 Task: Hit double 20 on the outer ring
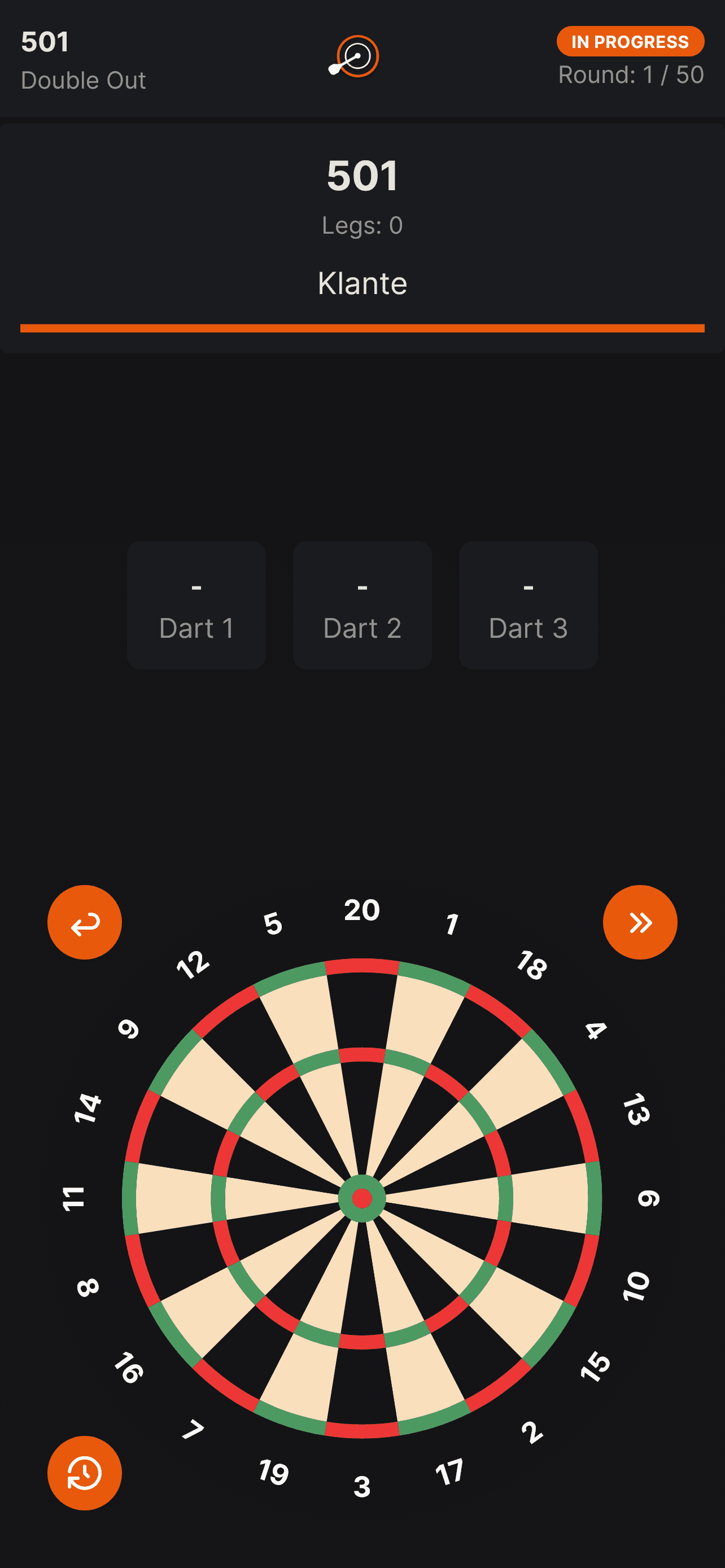click(x=362, y=966)
